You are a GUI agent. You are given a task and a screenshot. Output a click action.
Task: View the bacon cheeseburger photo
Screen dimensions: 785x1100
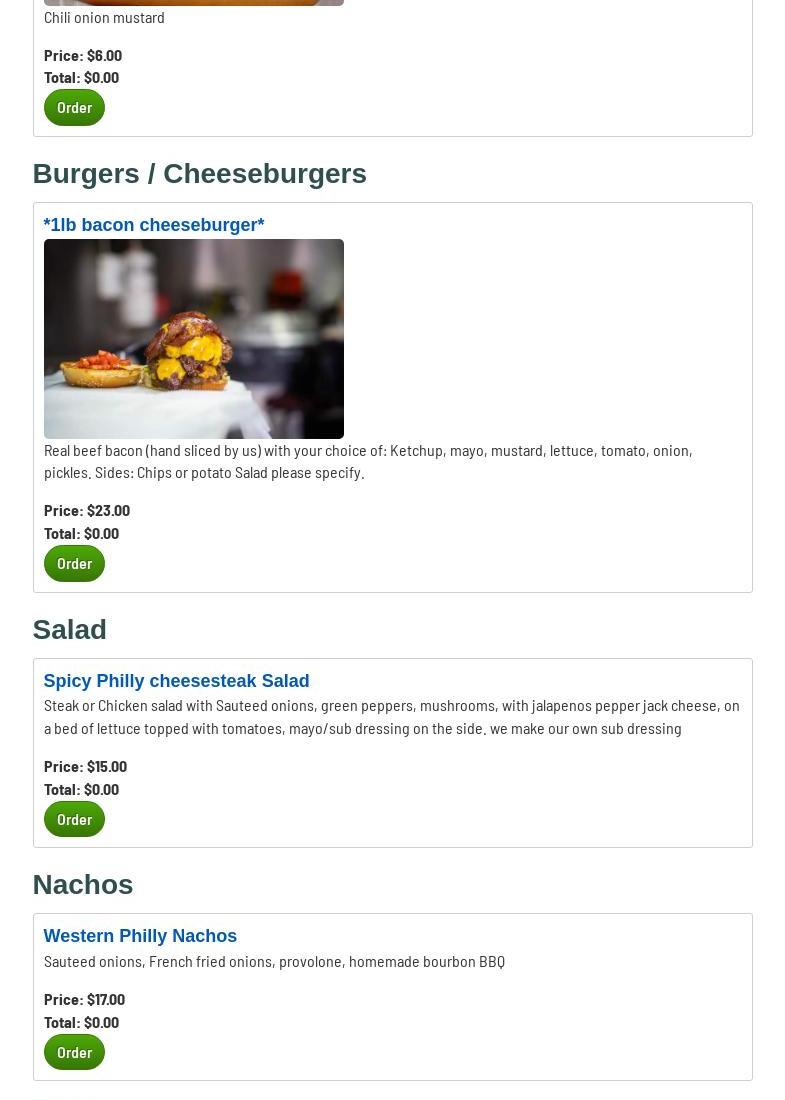click(x=194, y=338)
